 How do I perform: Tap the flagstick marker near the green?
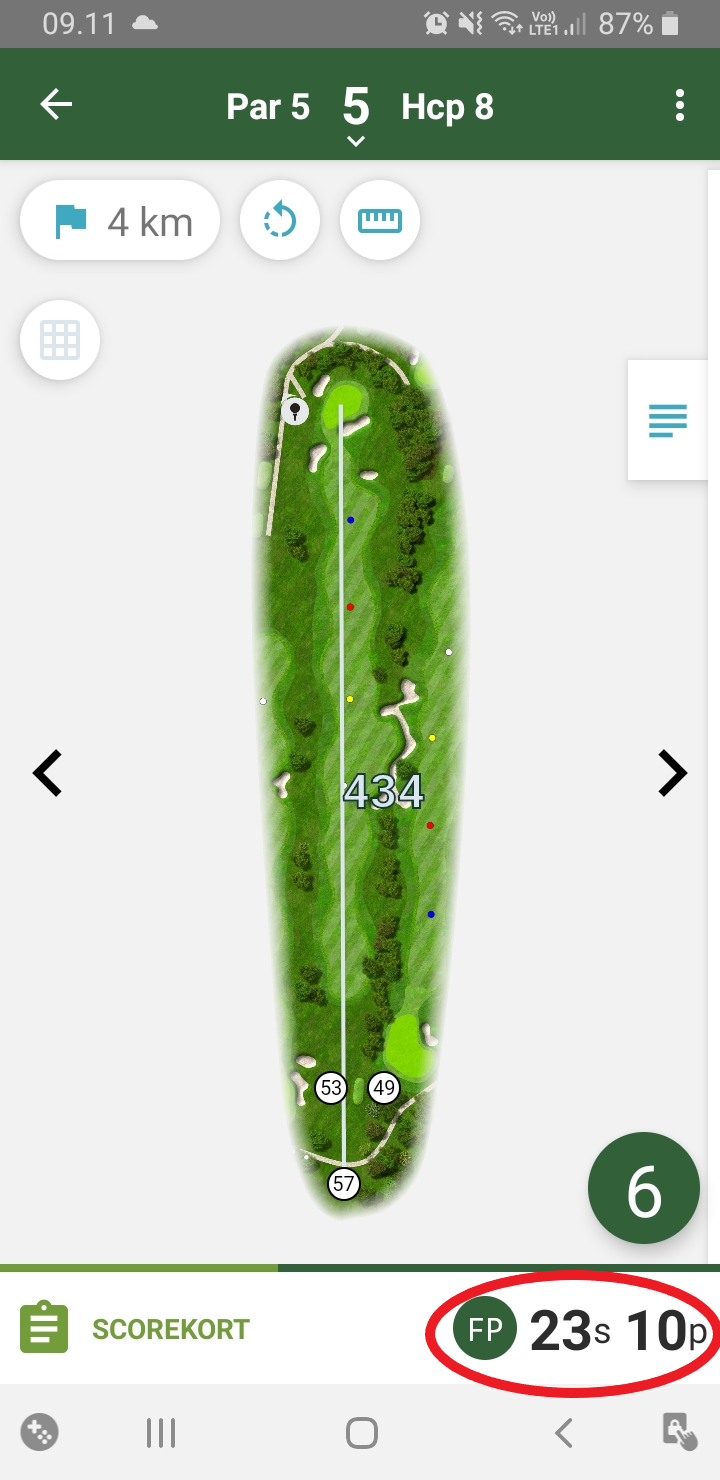point(295,410)
